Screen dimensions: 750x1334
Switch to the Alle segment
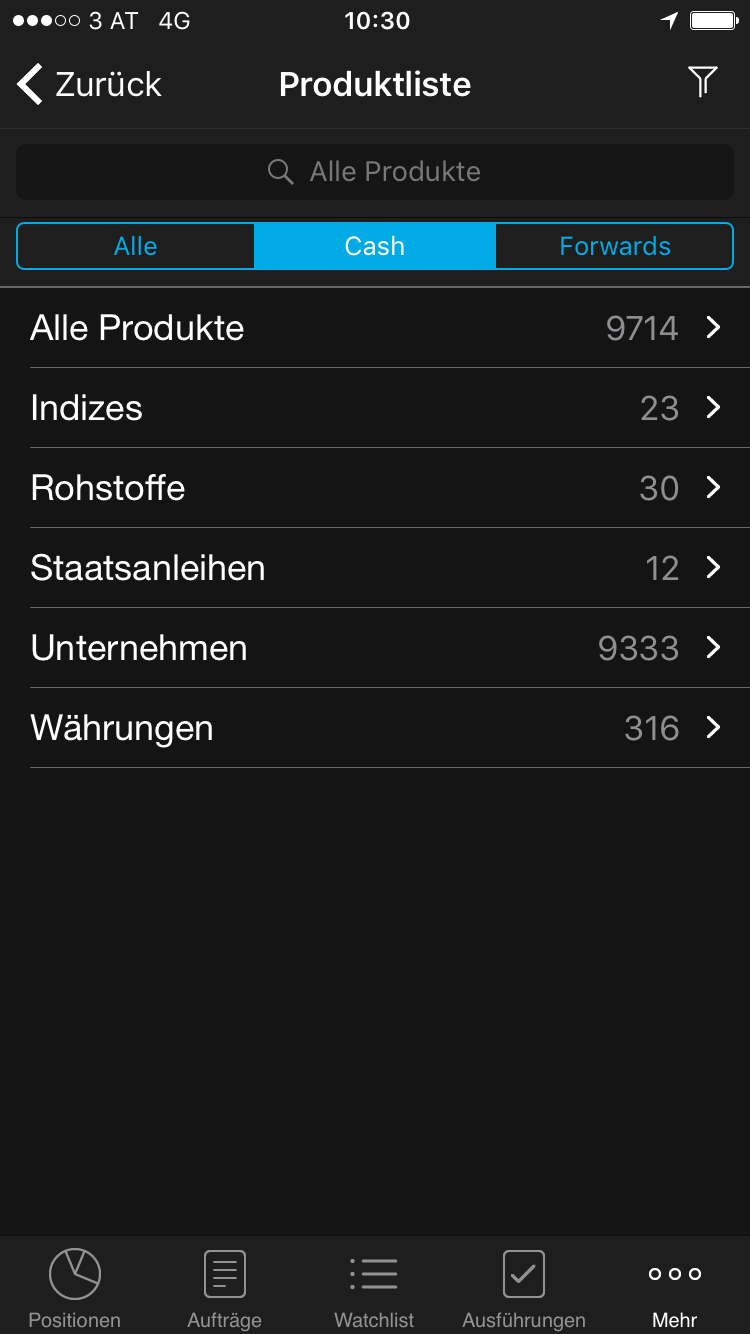(x=136, y=246)
